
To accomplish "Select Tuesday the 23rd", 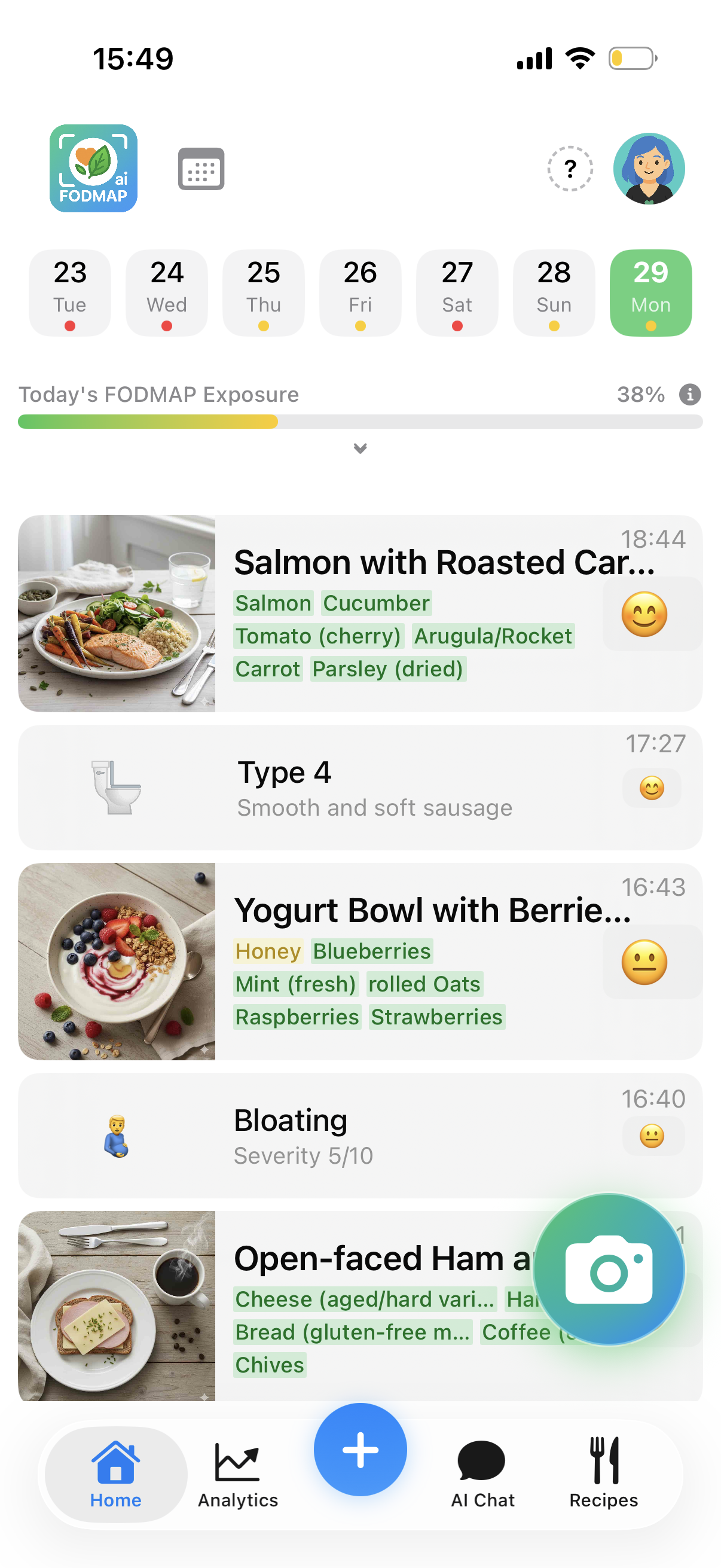I will [x=70, y=293].
